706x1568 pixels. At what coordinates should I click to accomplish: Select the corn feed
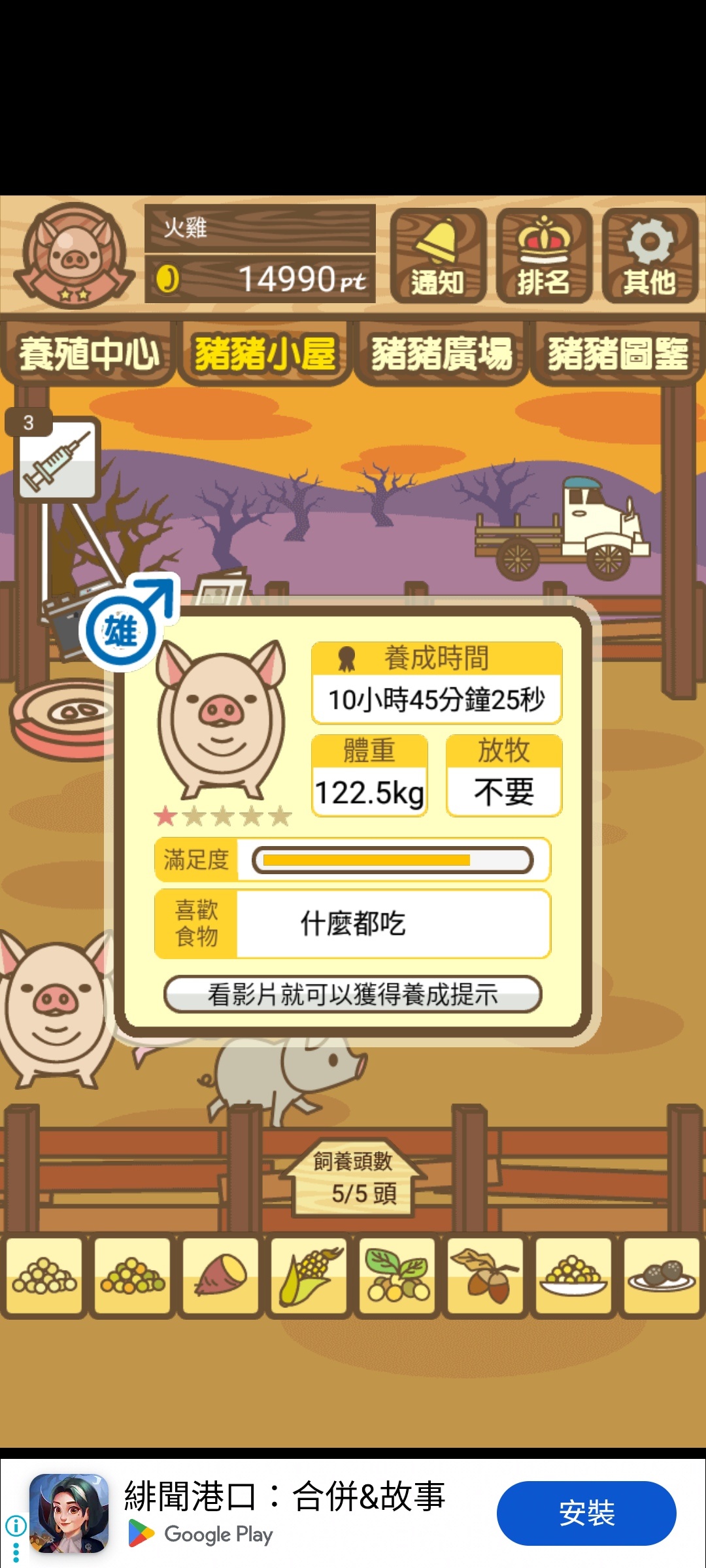click(309, 1275)
